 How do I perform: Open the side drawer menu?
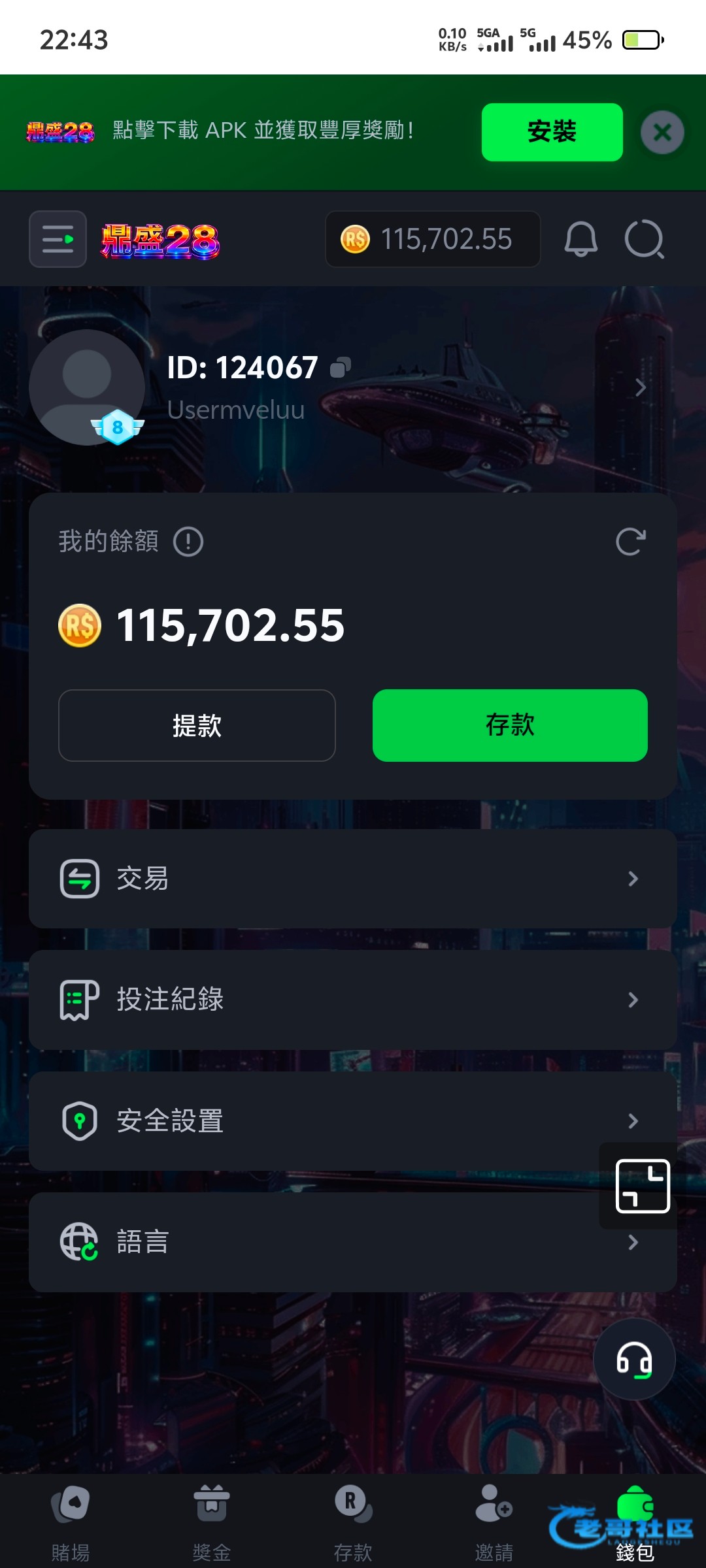(x=58, y=239)
